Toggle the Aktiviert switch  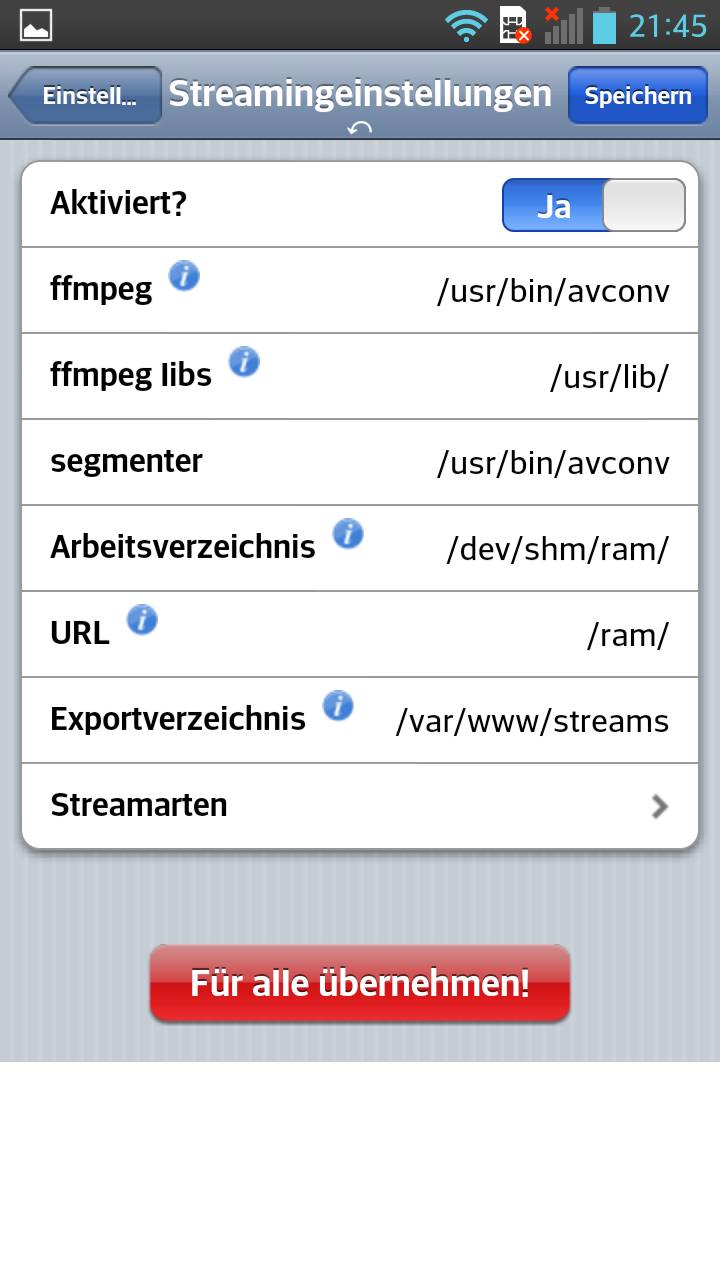tap(593, 205)
